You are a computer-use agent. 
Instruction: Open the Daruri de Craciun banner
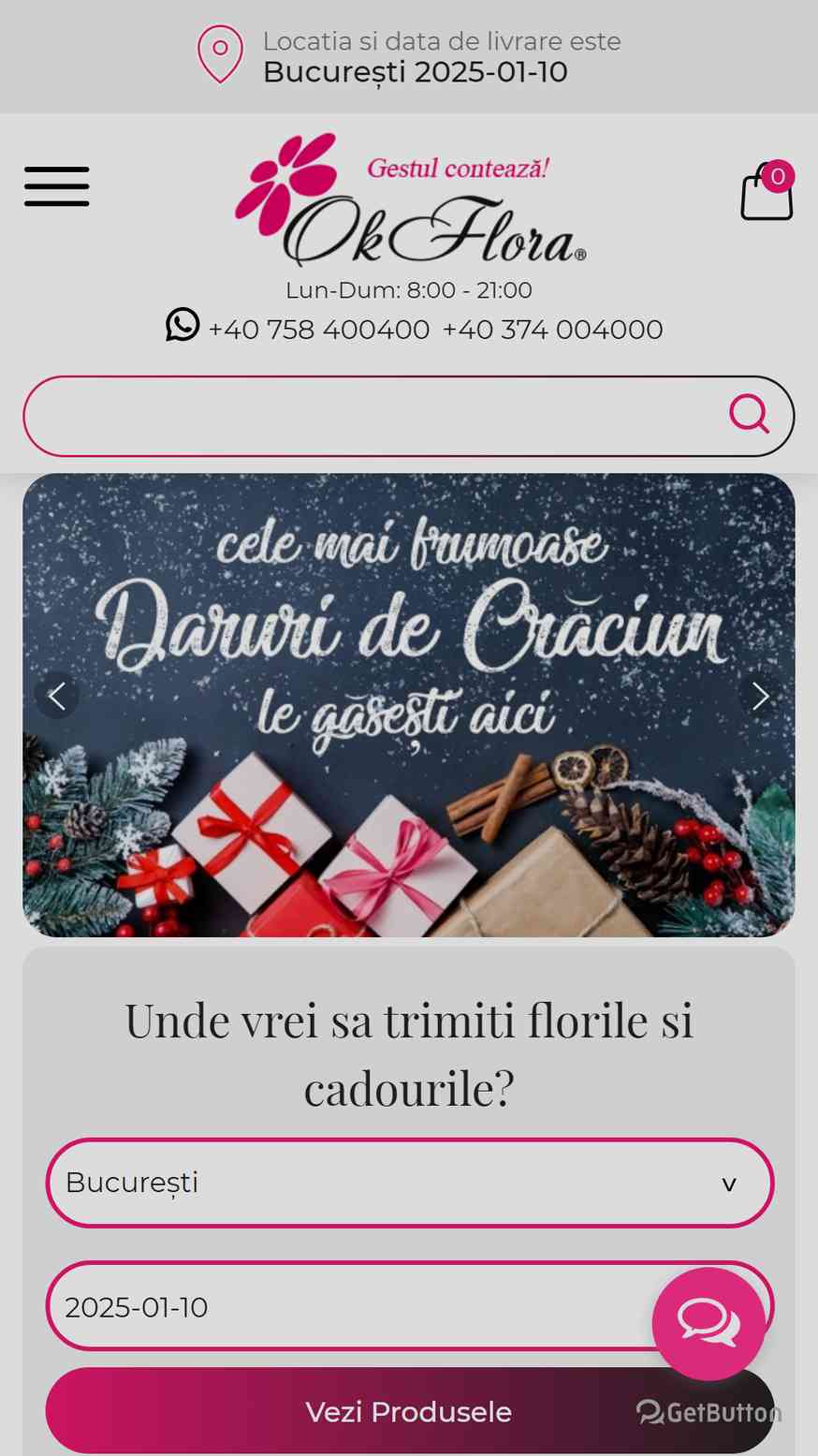coord(409,705)
